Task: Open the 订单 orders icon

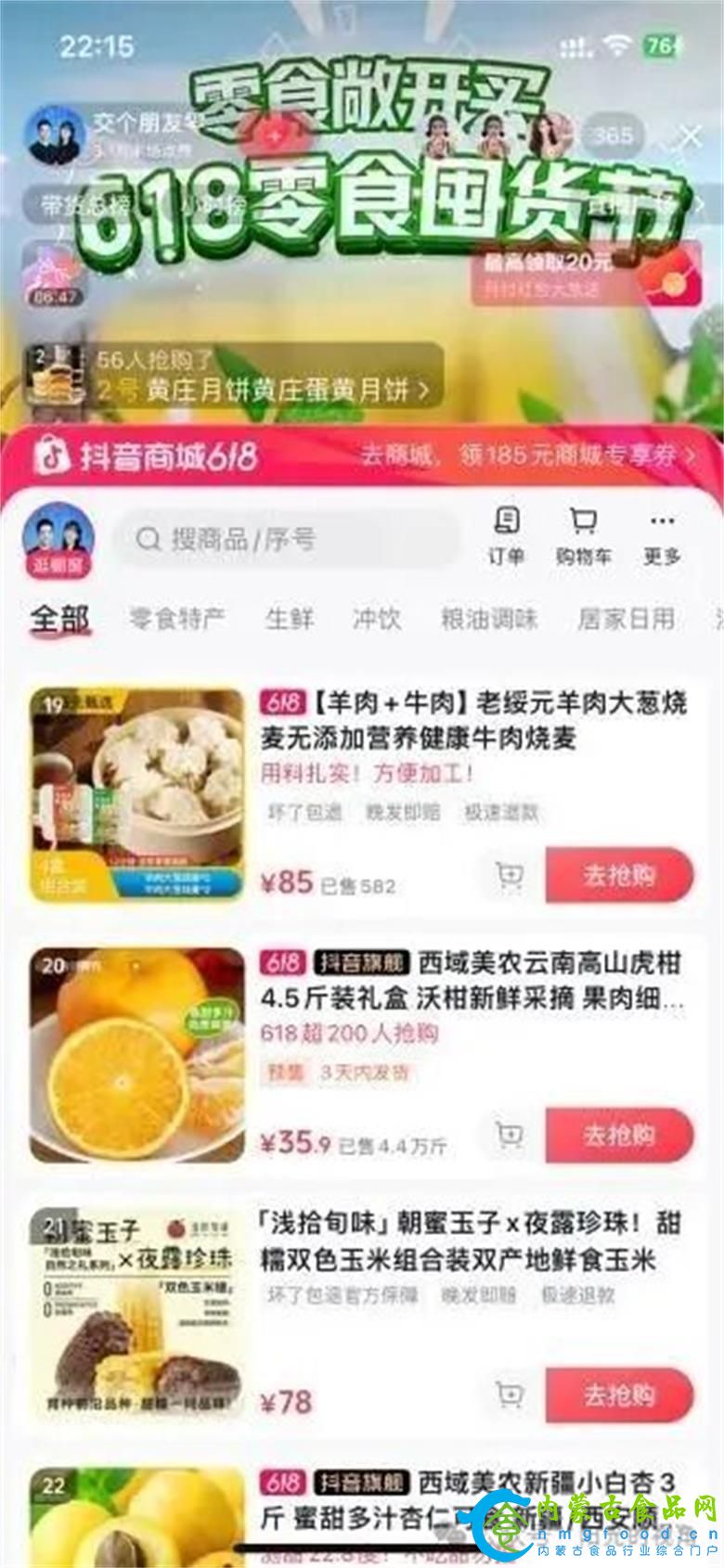Action: (x=507, y=535)
